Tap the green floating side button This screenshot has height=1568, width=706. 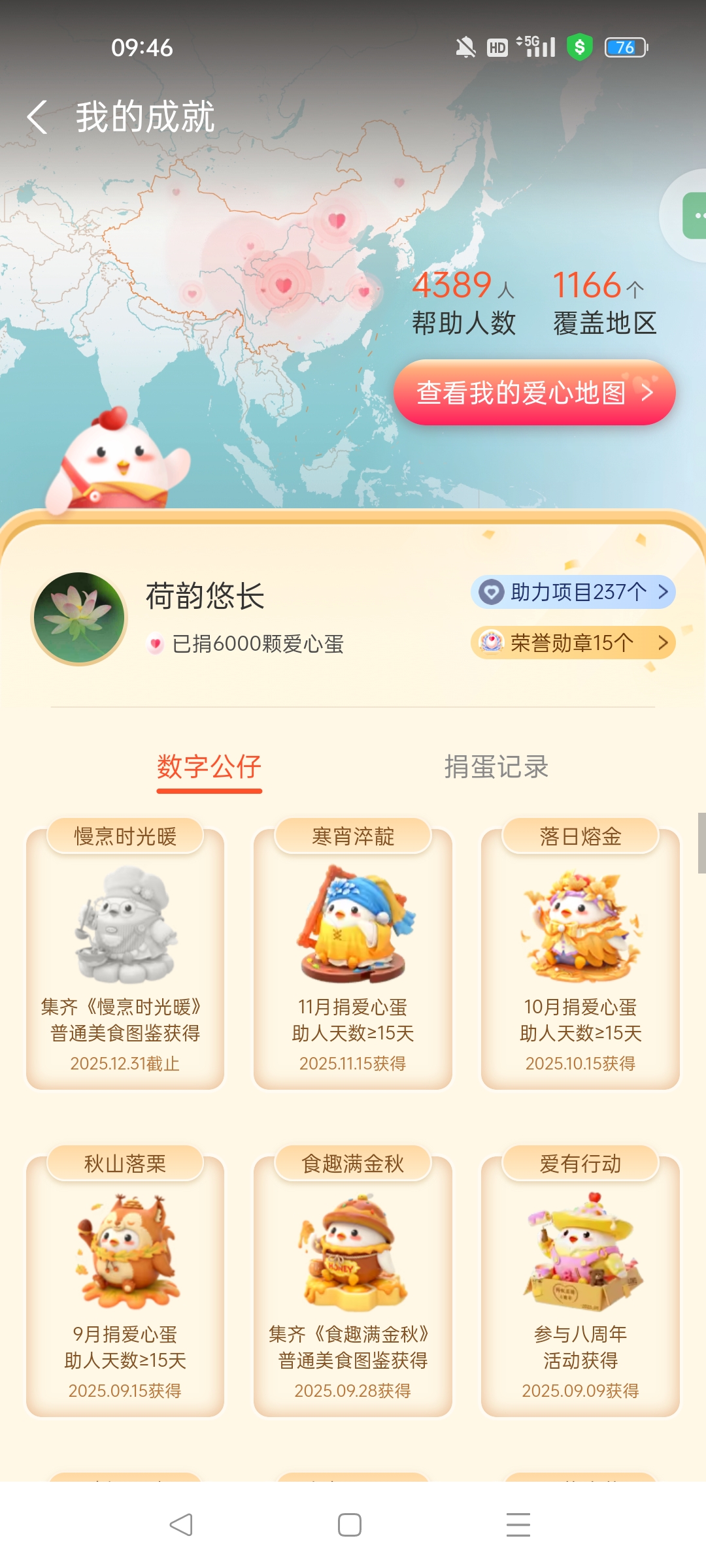tap(693, 216)
